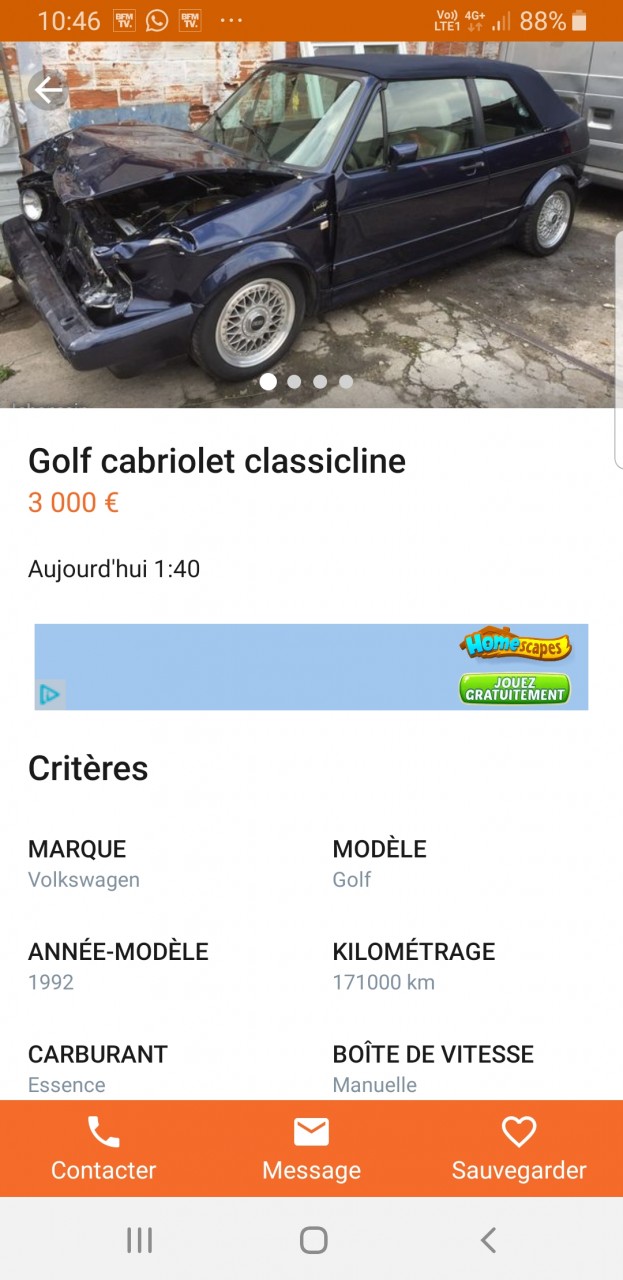Go back using the arrow over the photo
This screenshot has width=623, height=1280.
pos(47,91)
